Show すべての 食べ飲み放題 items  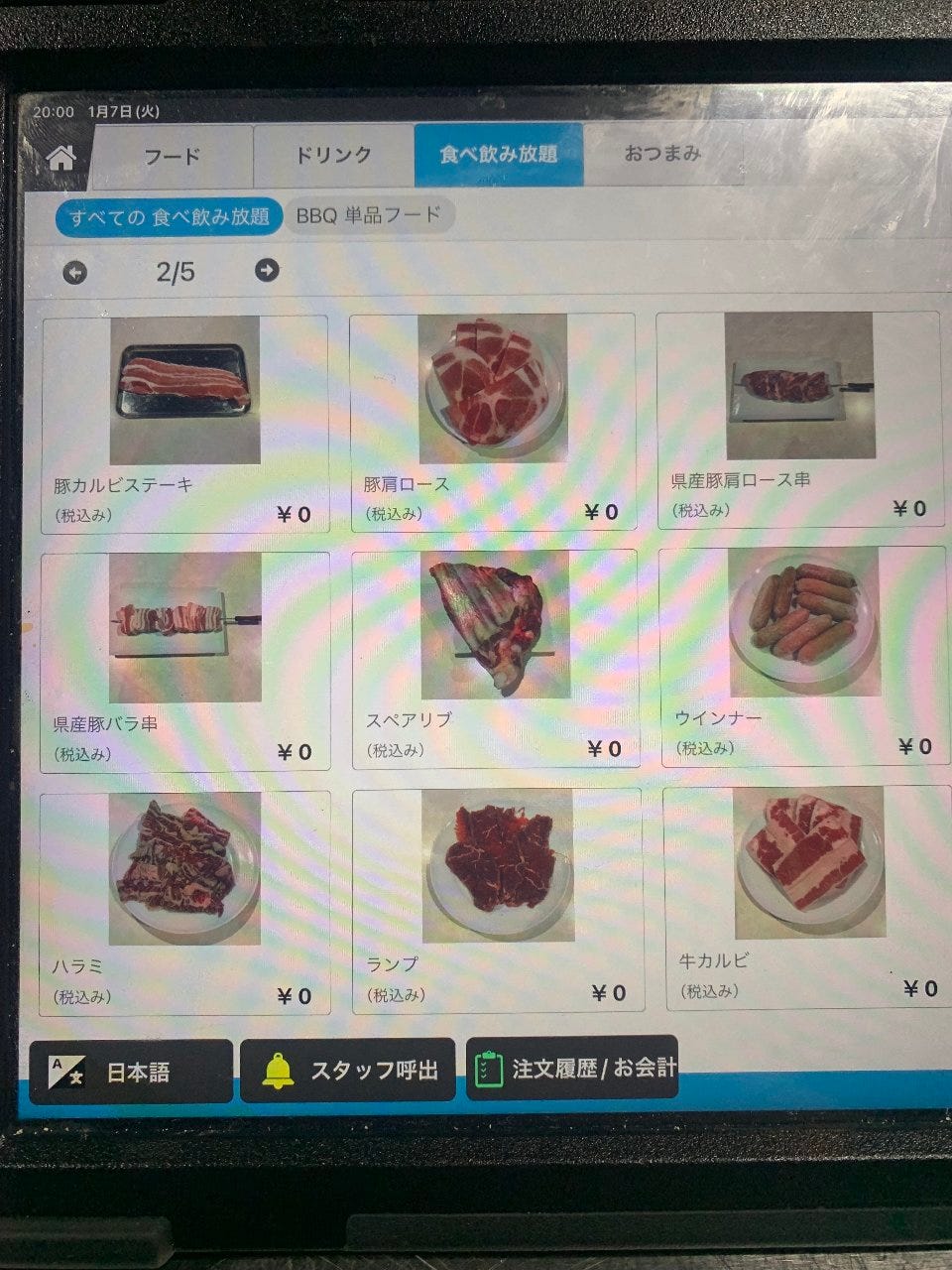(168, 216)
